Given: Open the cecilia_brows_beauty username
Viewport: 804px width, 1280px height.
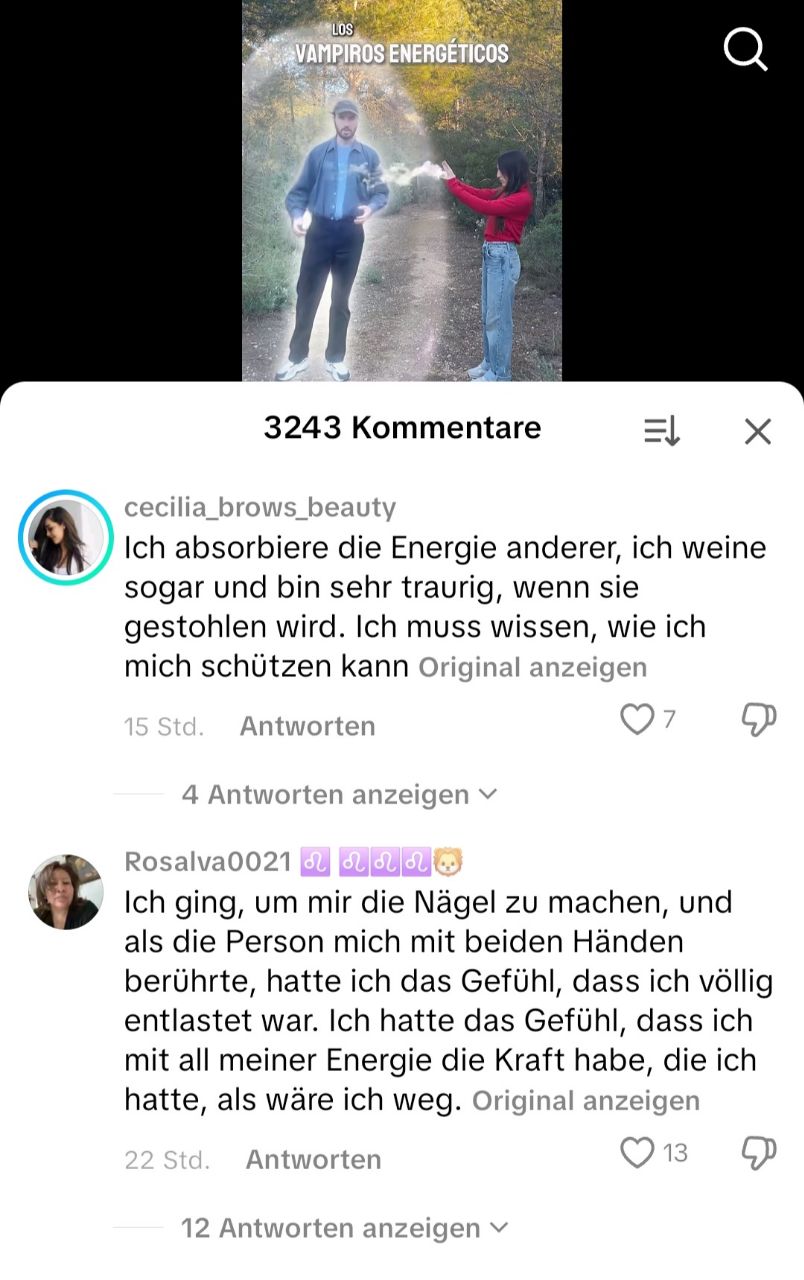Looking at the screenshot, I should click(259, 508).
